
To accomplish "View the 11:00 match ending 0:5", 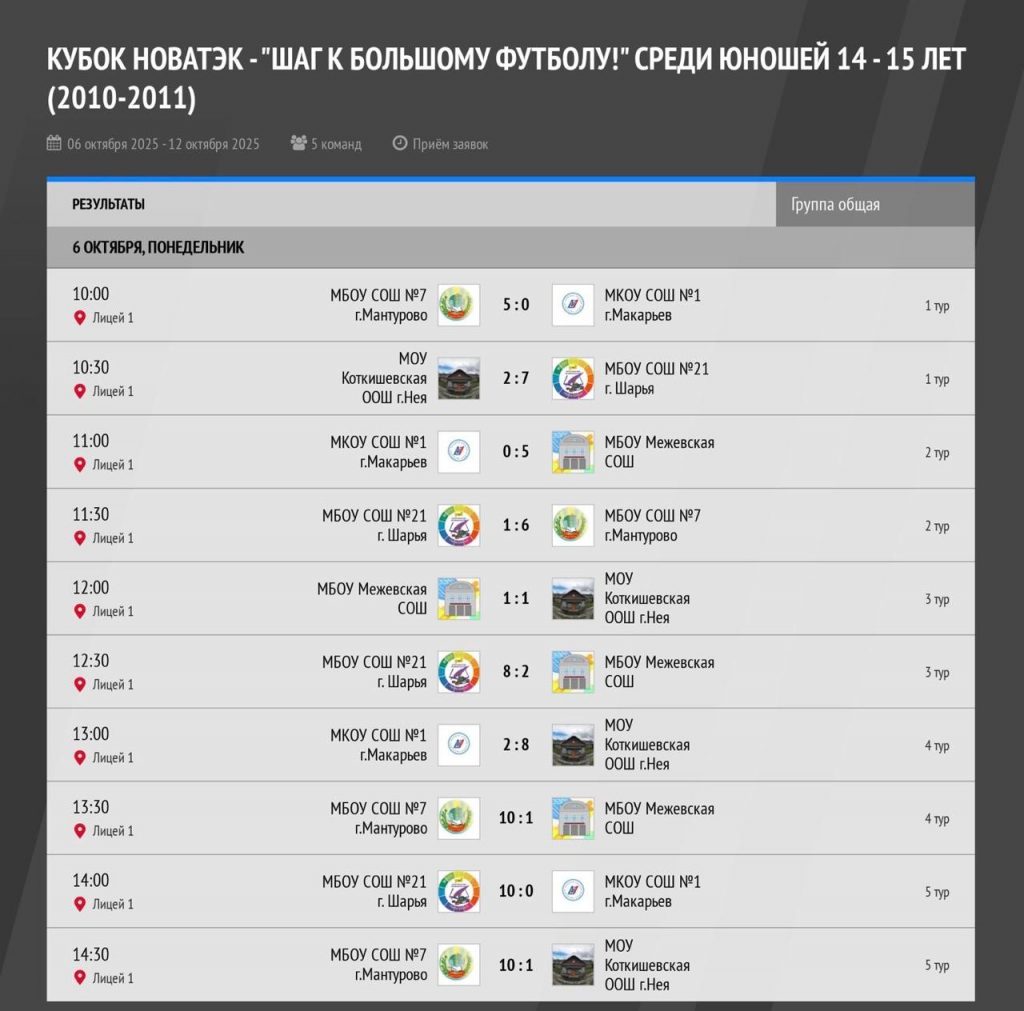I will point(516,452).
